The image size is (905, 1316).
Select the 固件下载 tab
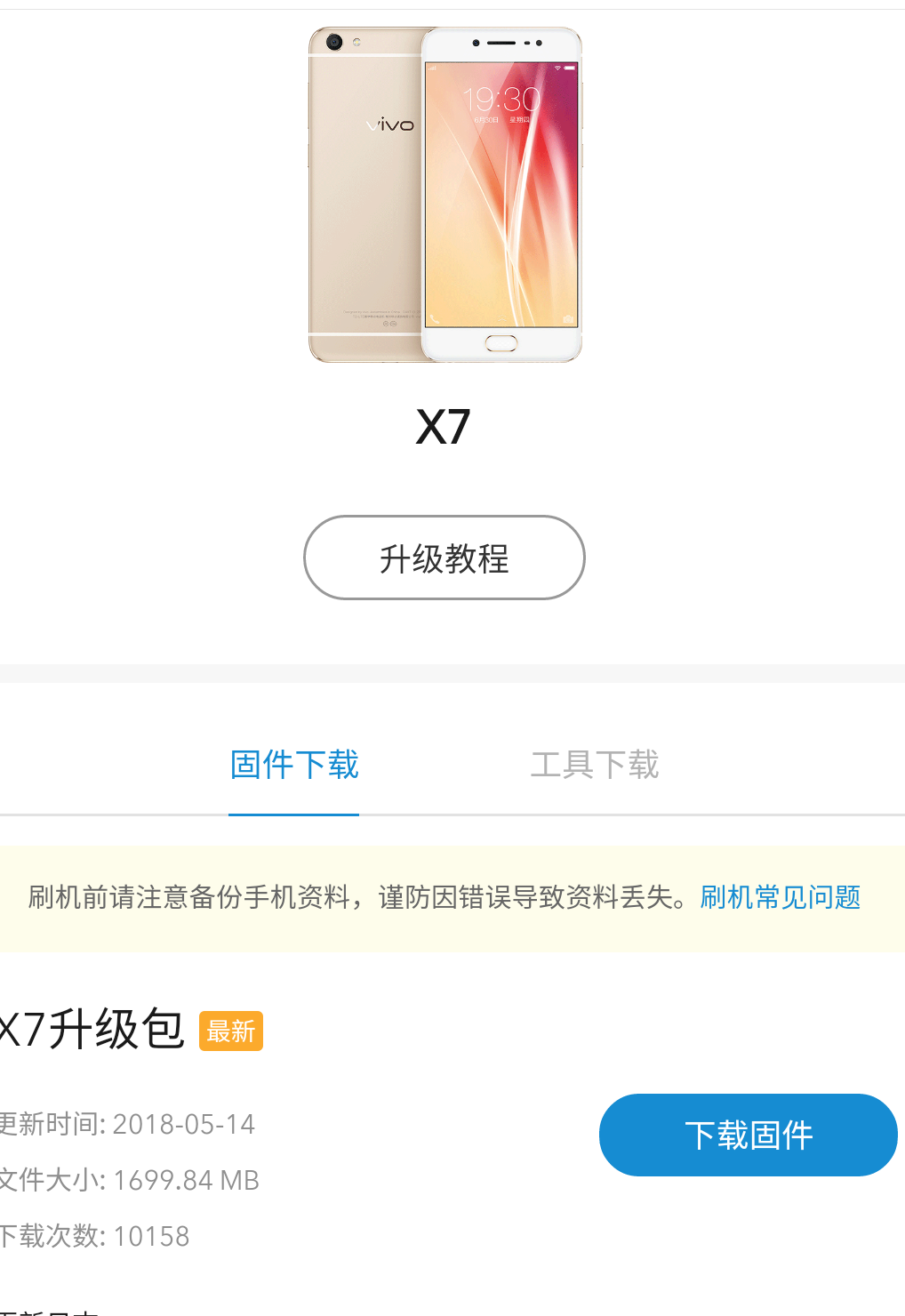coord(294,765)
